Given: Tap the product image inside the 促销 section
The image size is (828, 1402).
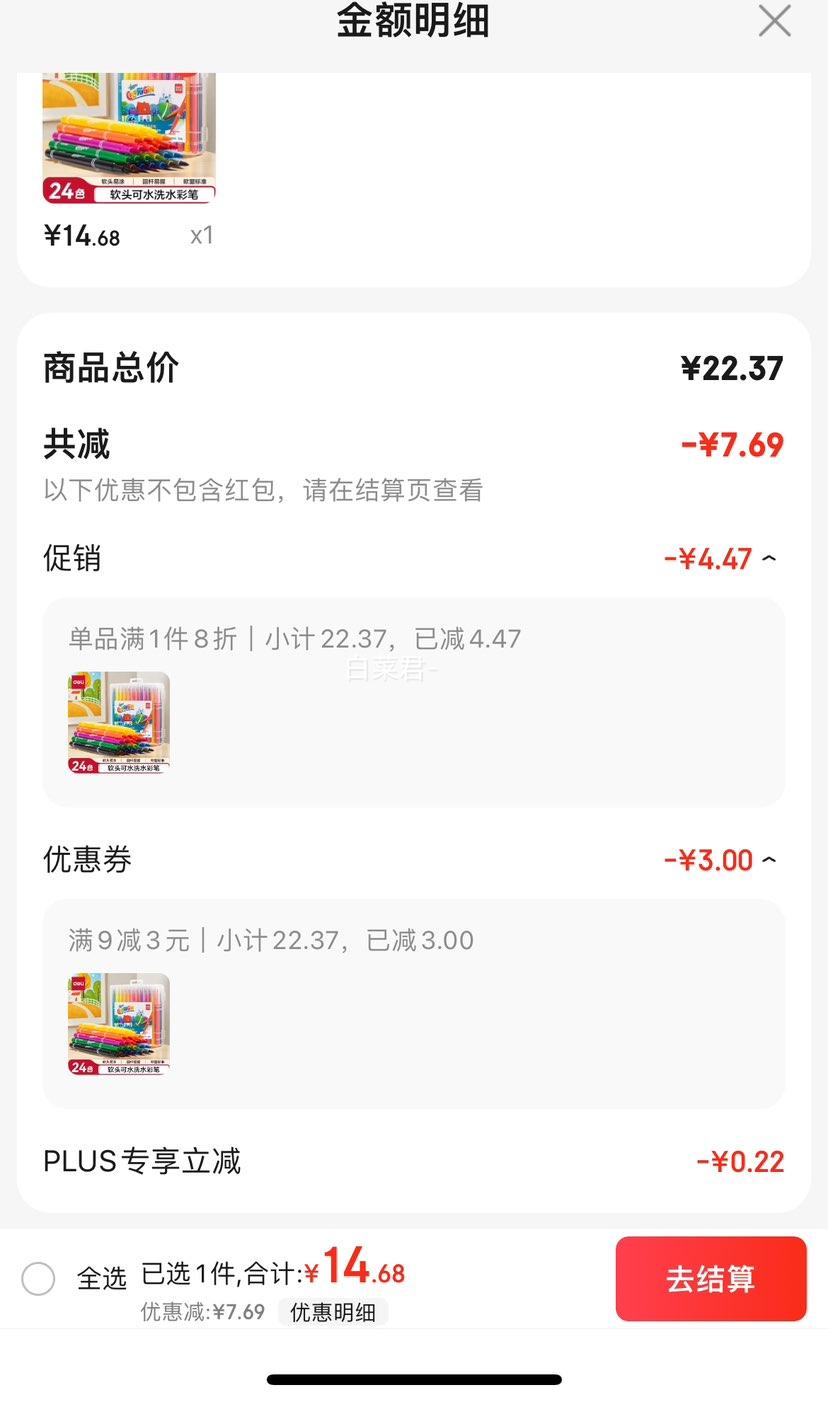Looking at the screenshot, I should (x=118, y=722).
